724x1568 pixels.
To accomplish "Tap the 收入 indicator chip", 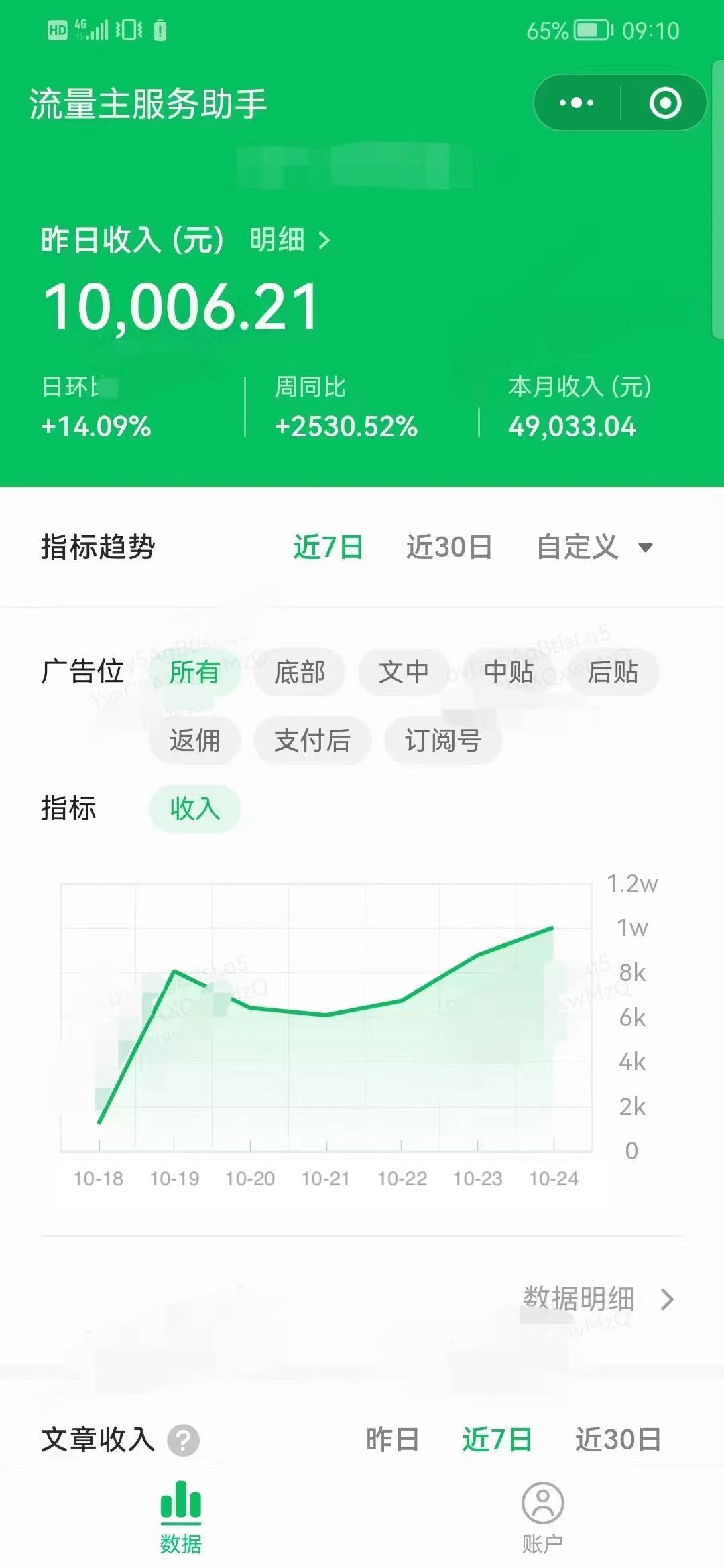I will [x=194, y=809].
